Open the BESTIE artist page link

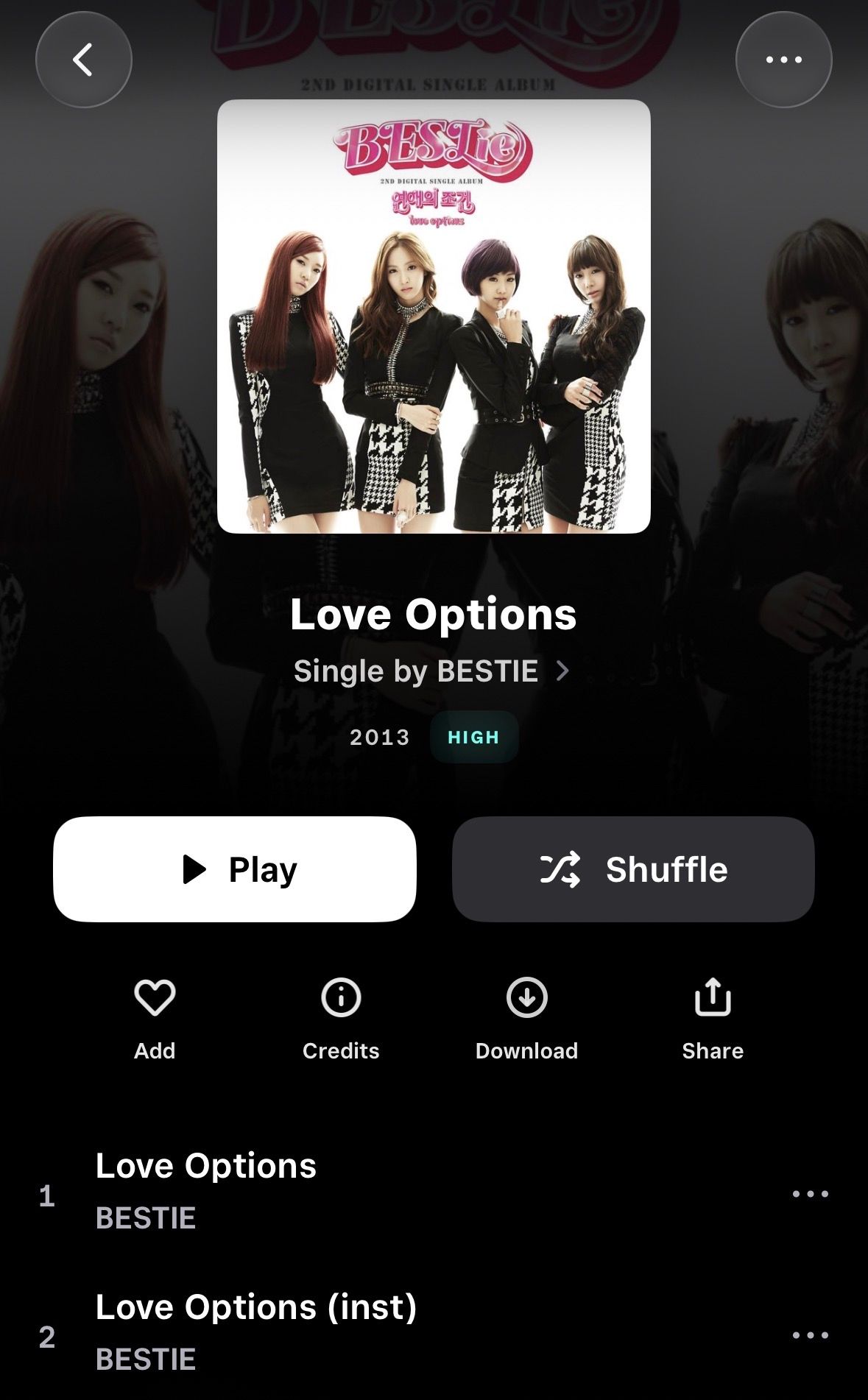[x=431, y=671]
